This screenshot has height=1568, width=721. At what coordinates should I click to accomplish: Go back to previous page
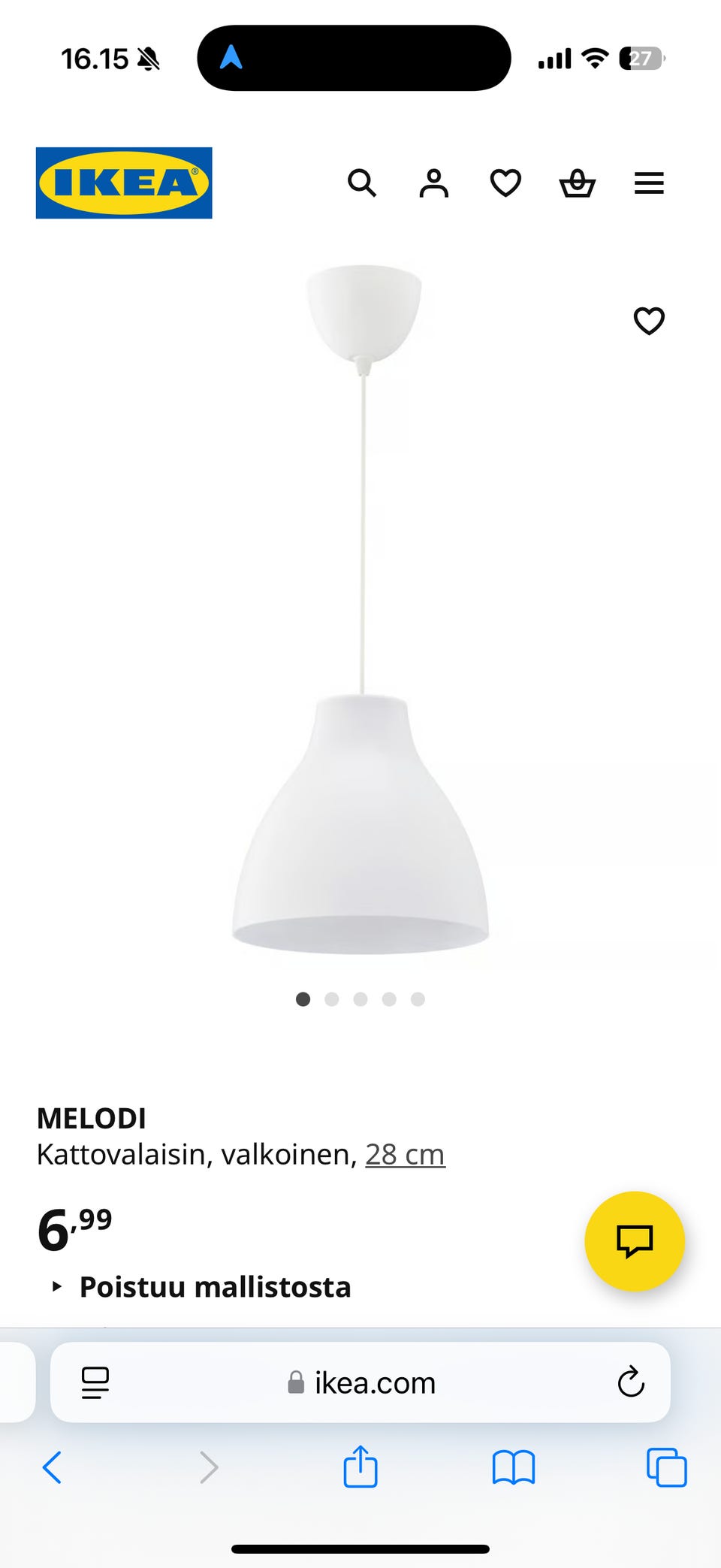click(52, 1467)
